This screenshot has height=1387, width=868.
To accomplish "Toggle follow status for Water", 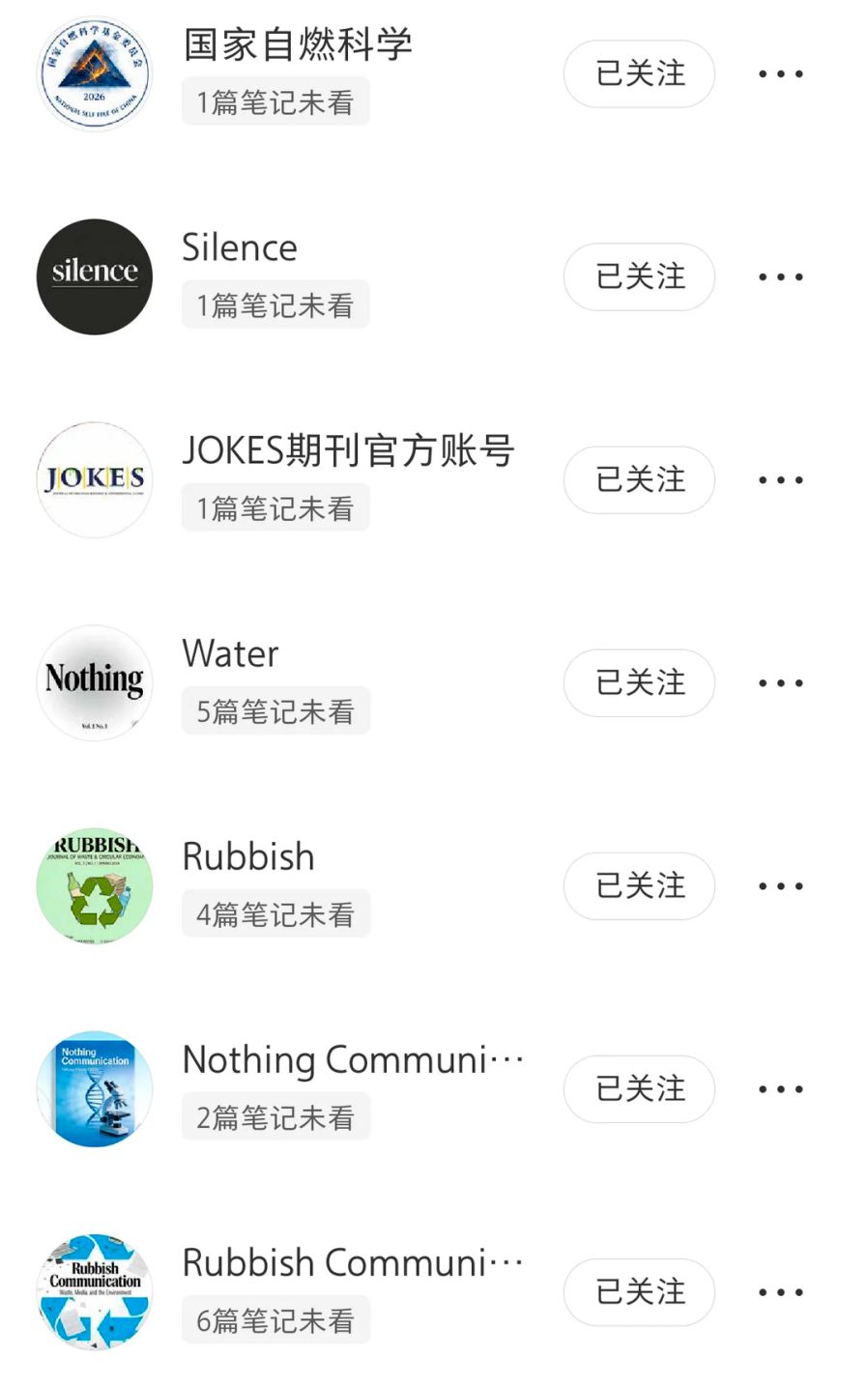I will 639,682.
